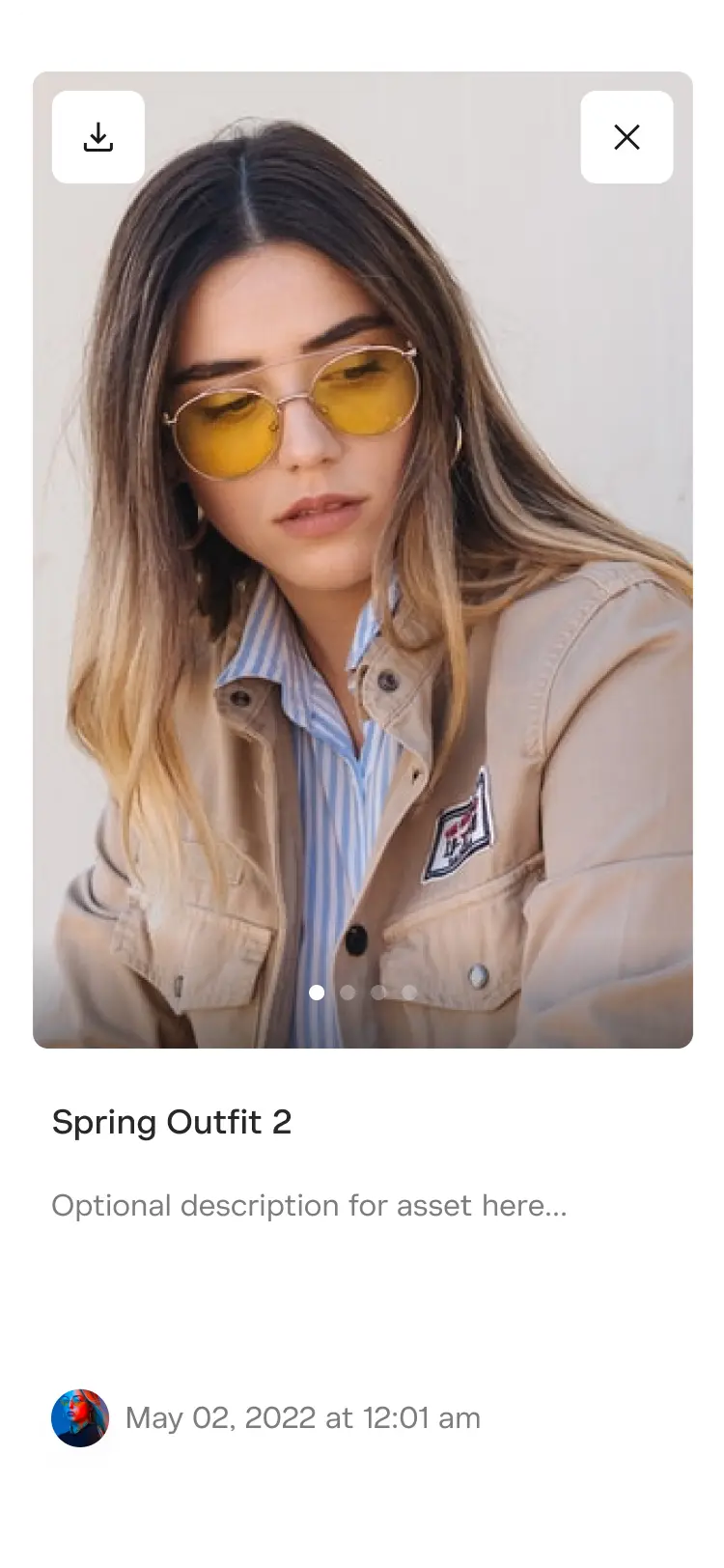Download the Spring Outfit 2 image
Viewport: 724px width, 1568px height.
tap(98, 137)
